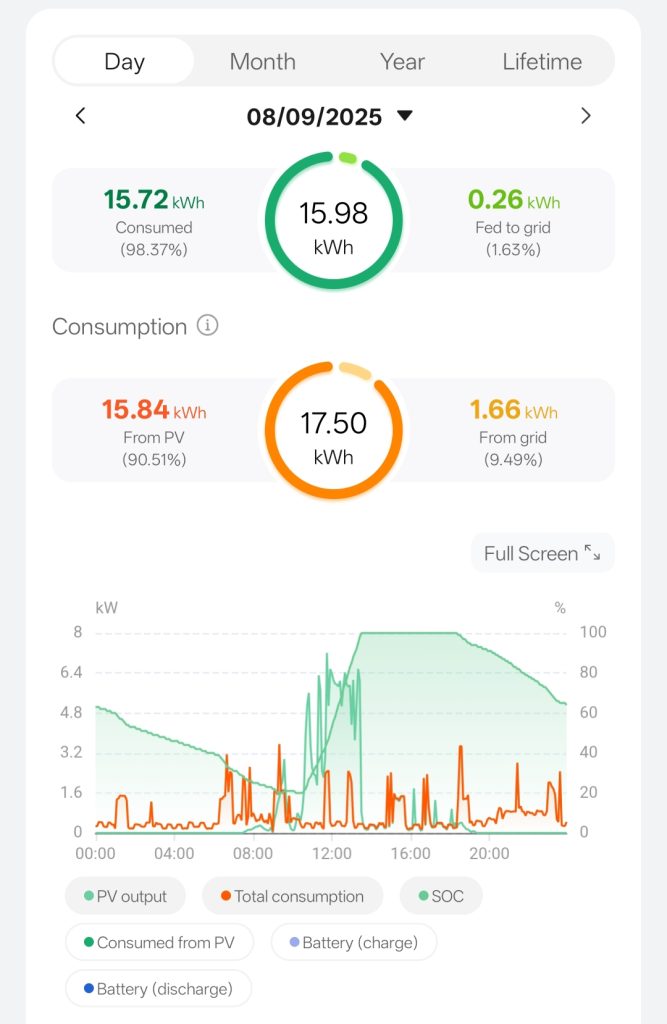Toggle the Total consumption series

[x=292, y=896]
